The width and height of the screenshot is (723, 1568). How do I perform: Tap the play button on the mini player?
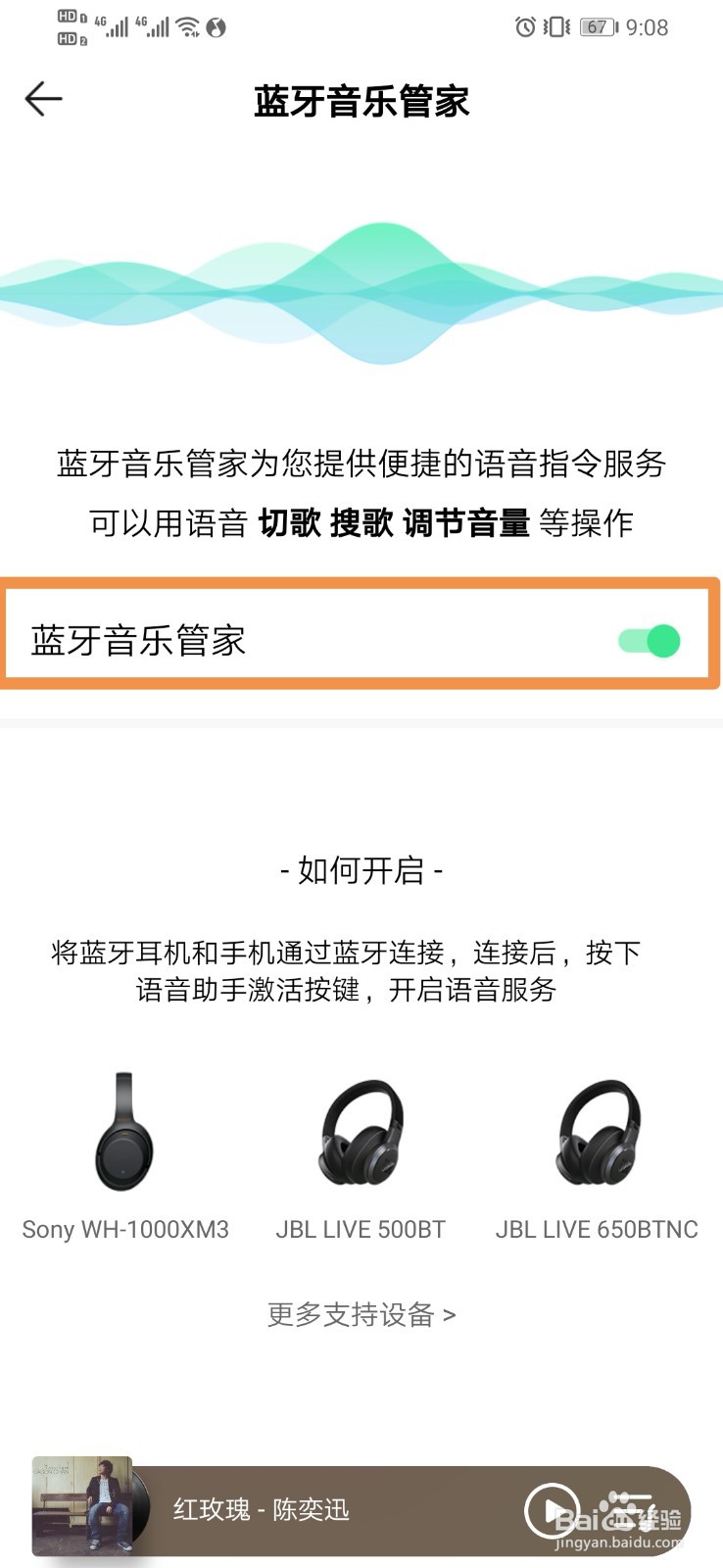(x=553, y=1510)
